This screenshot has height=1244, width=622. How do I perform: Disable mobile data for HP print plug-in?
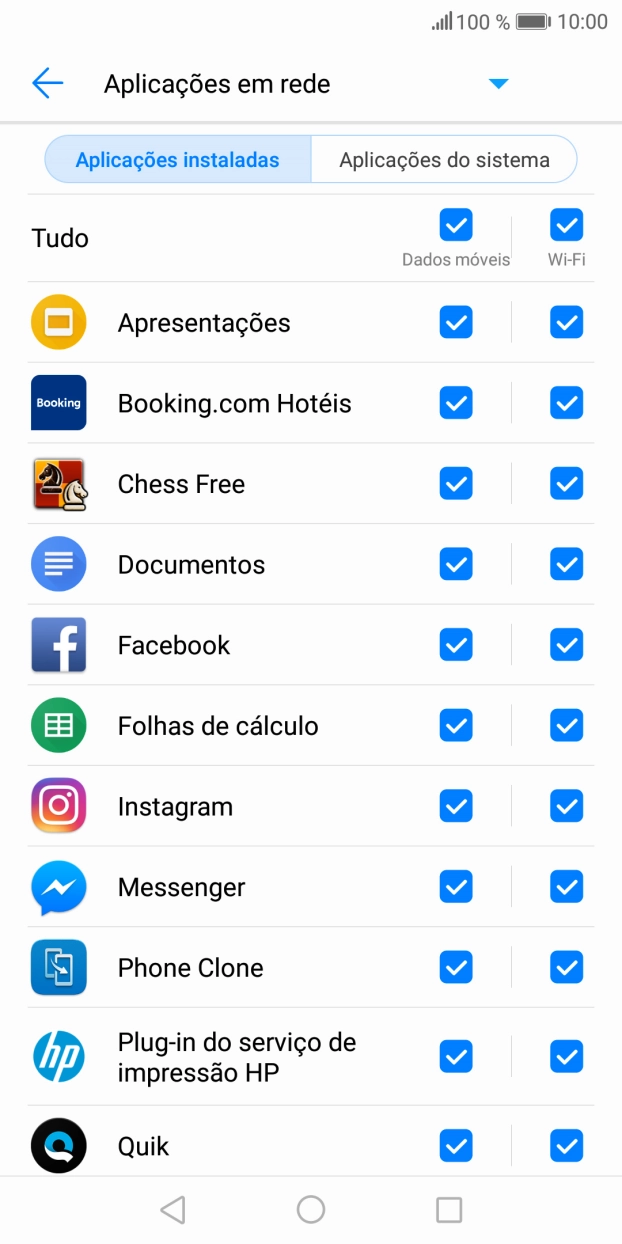tap(456, 1057)
